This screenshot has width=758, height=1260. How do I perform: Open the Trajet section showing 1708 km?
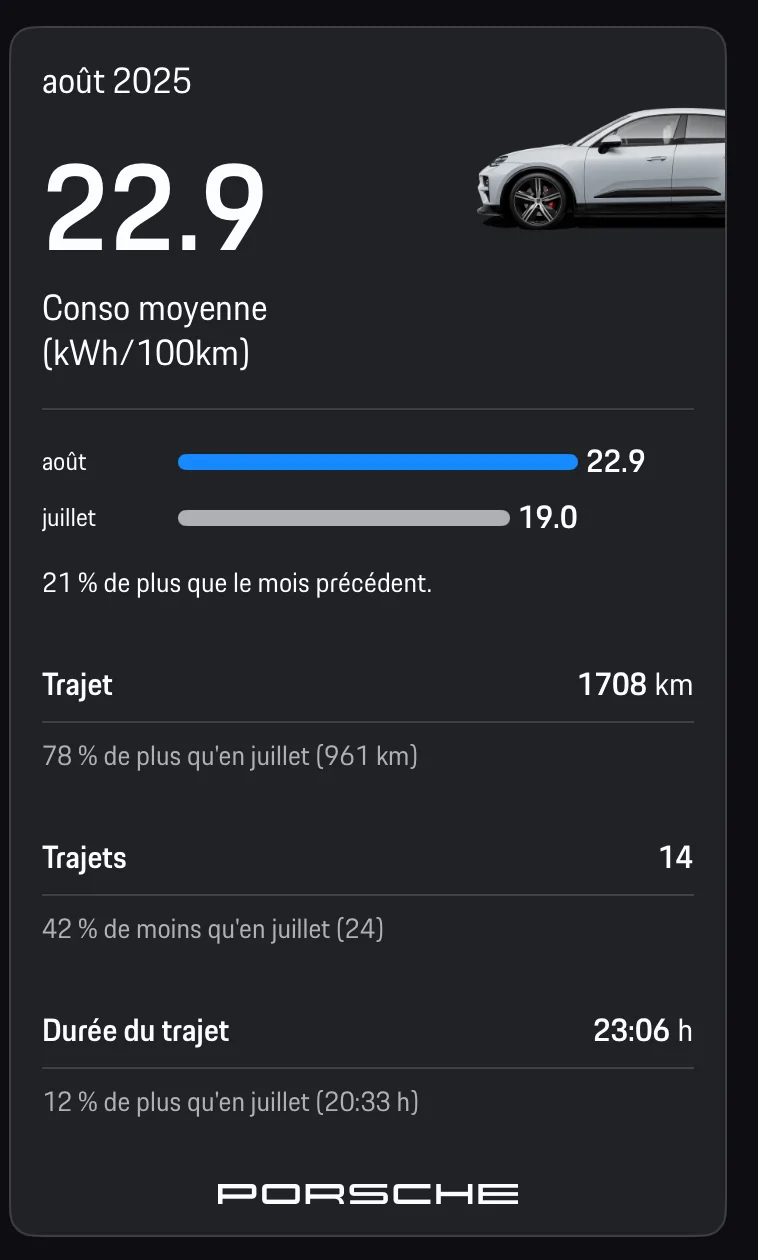click(x=78, y=685)
